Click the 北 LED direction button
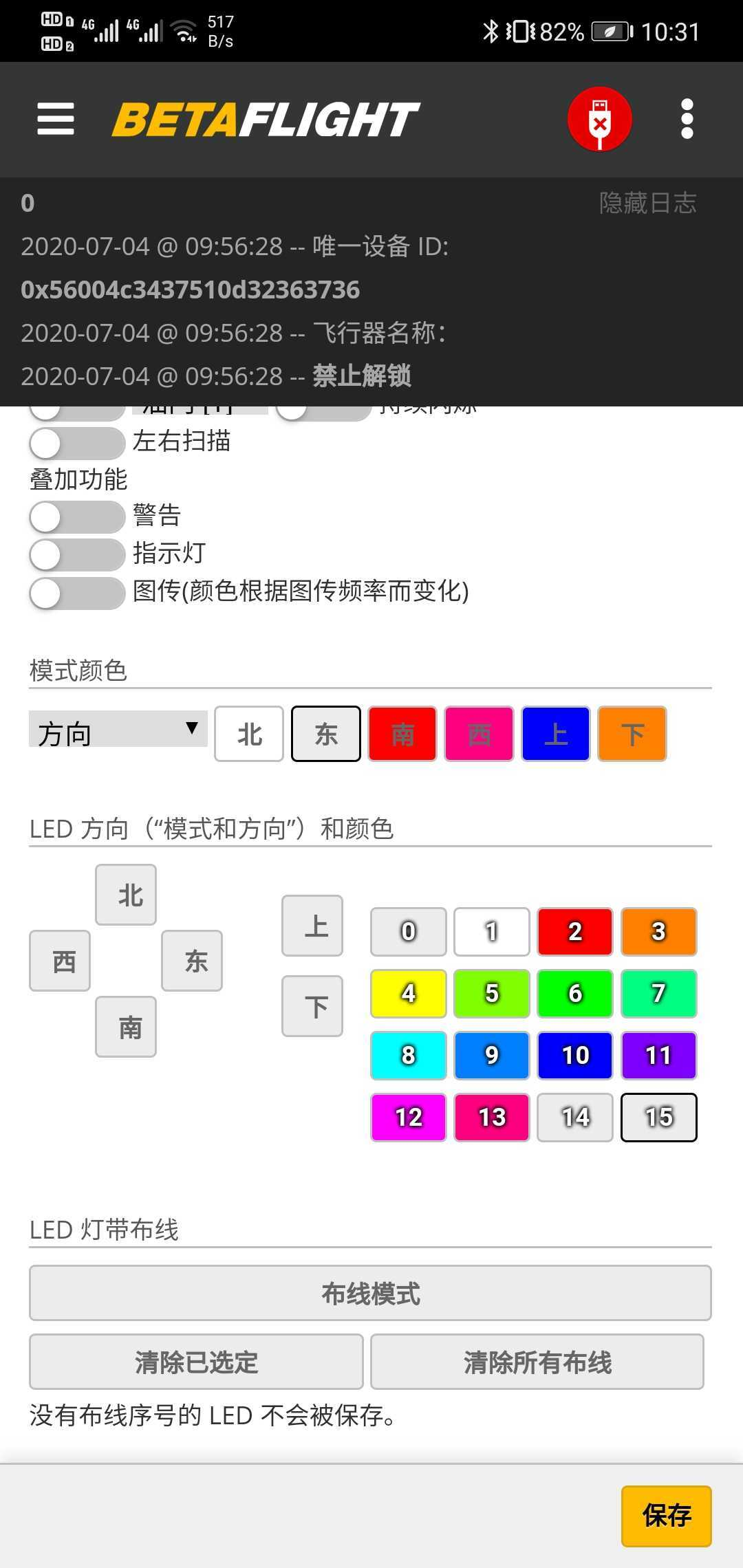Viewport: 743px width, 1568px height. tap(126, 894)
